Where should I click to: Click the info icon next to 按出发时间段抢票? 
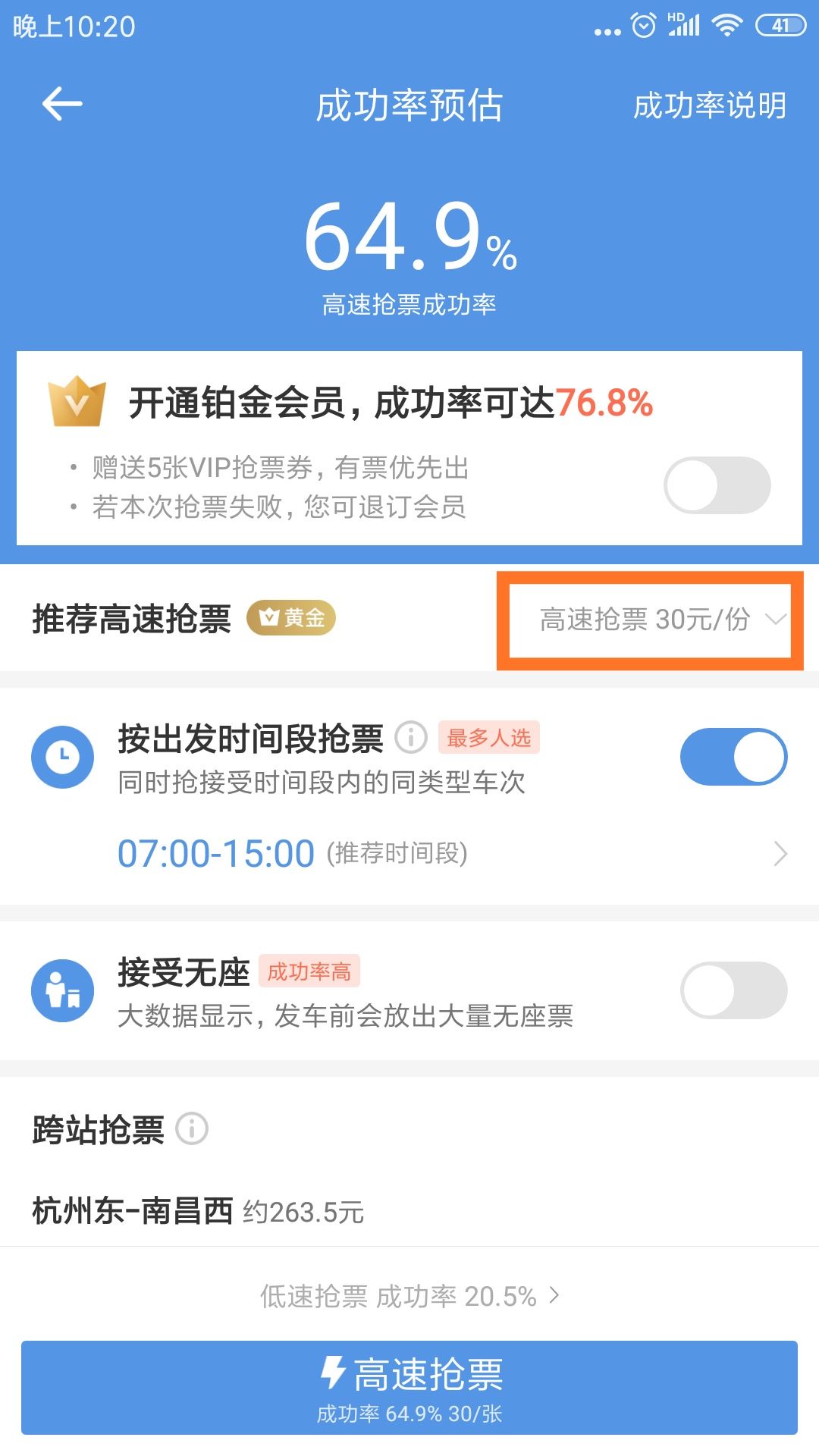410,736
